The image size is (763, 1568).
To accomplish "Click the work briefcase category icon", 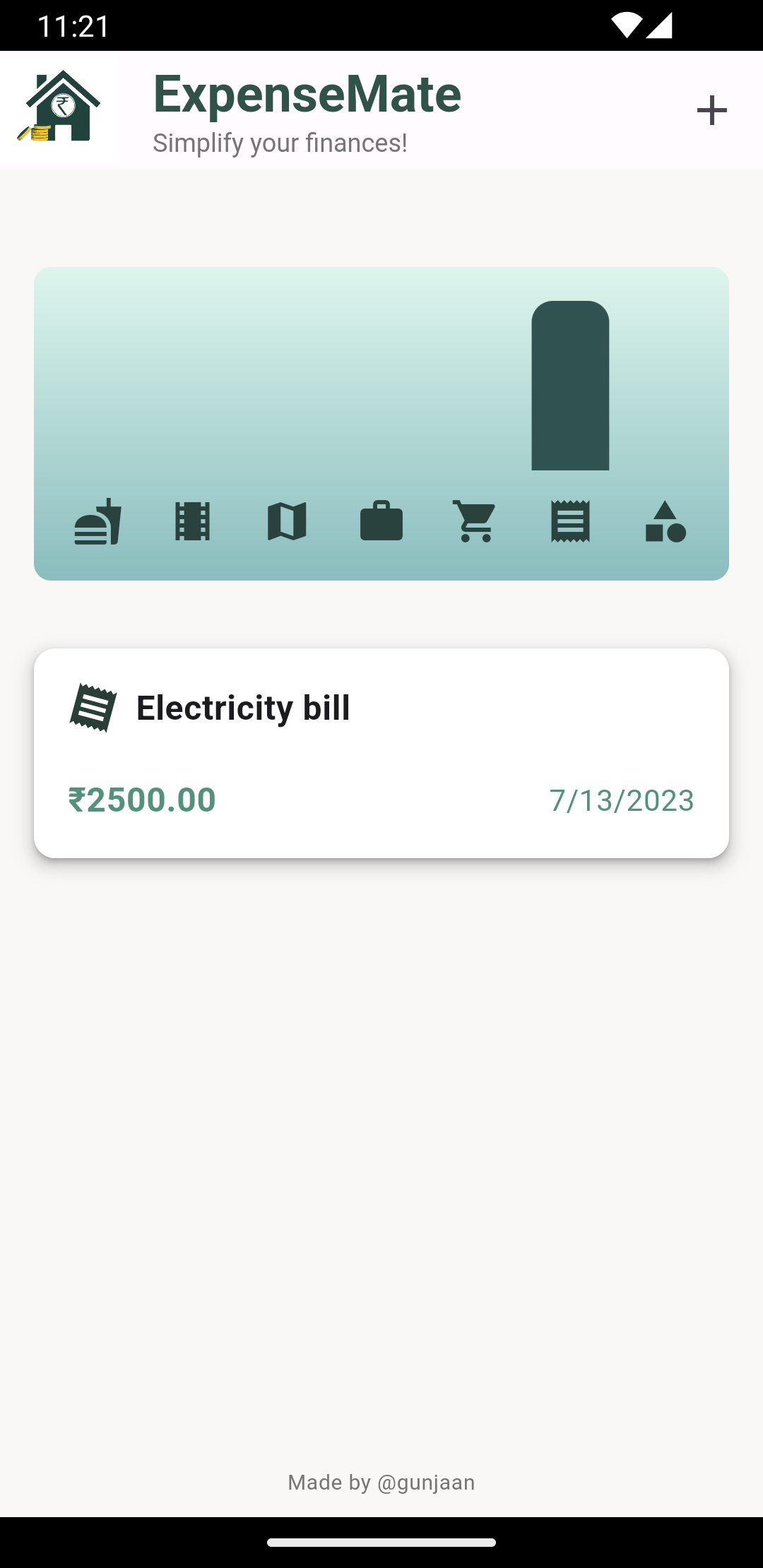I will 381,523.
